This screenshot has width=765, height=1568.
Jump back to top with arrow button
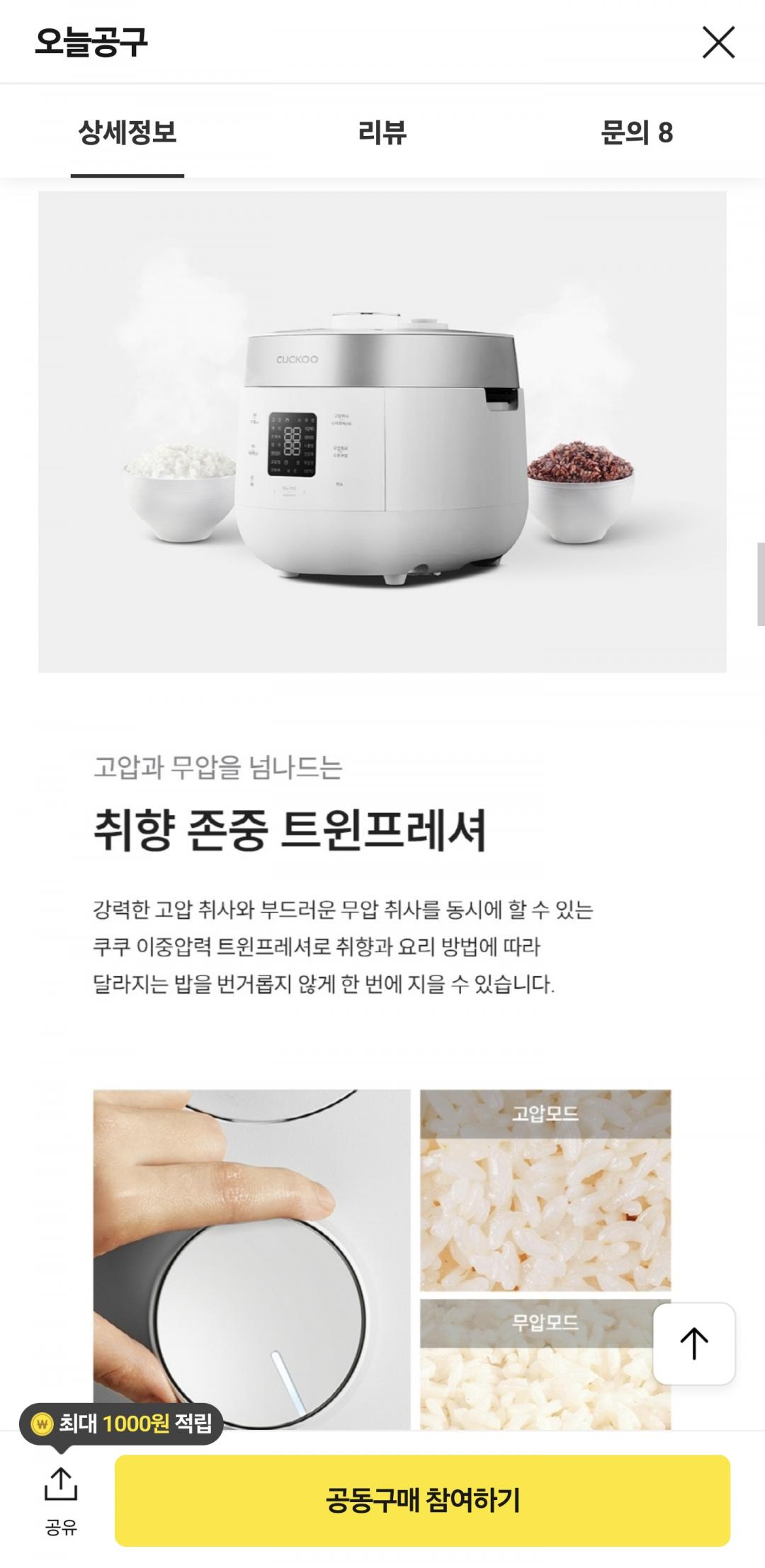[x=694, y=1343]
